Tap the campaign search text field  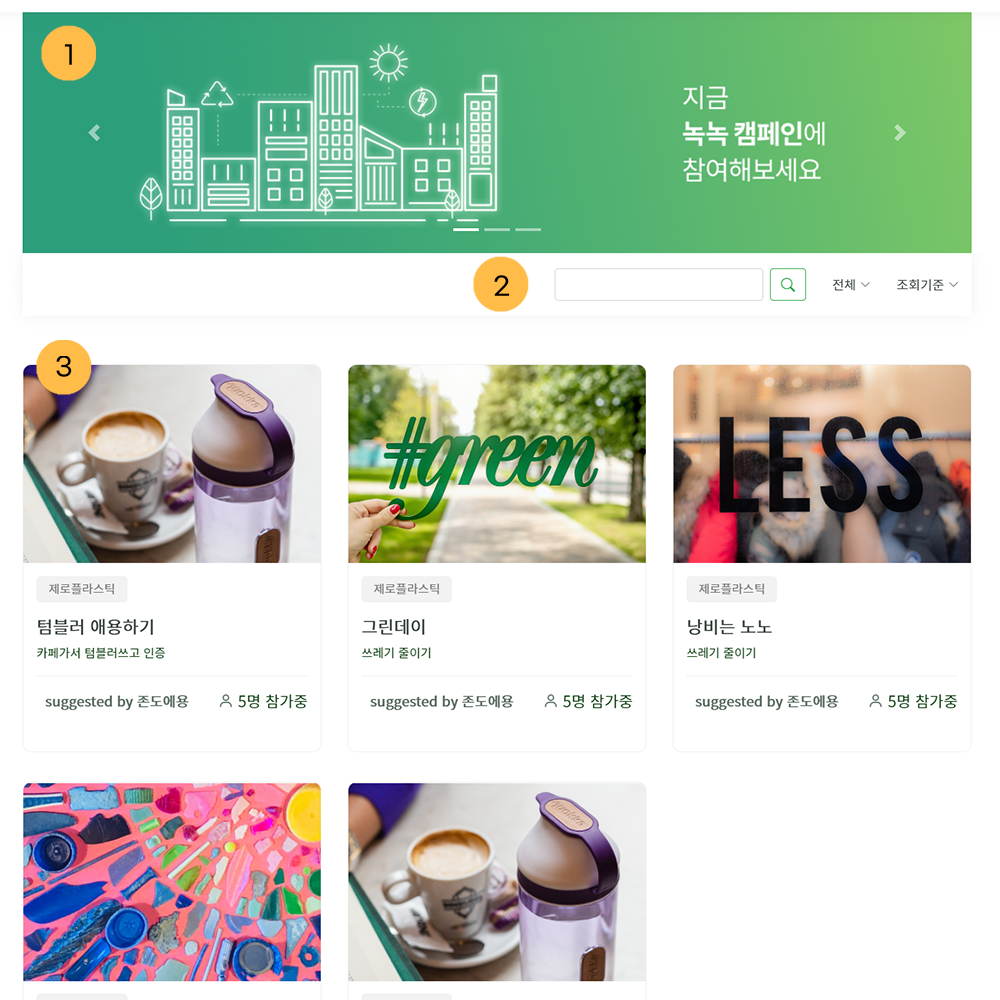(658, 285)
